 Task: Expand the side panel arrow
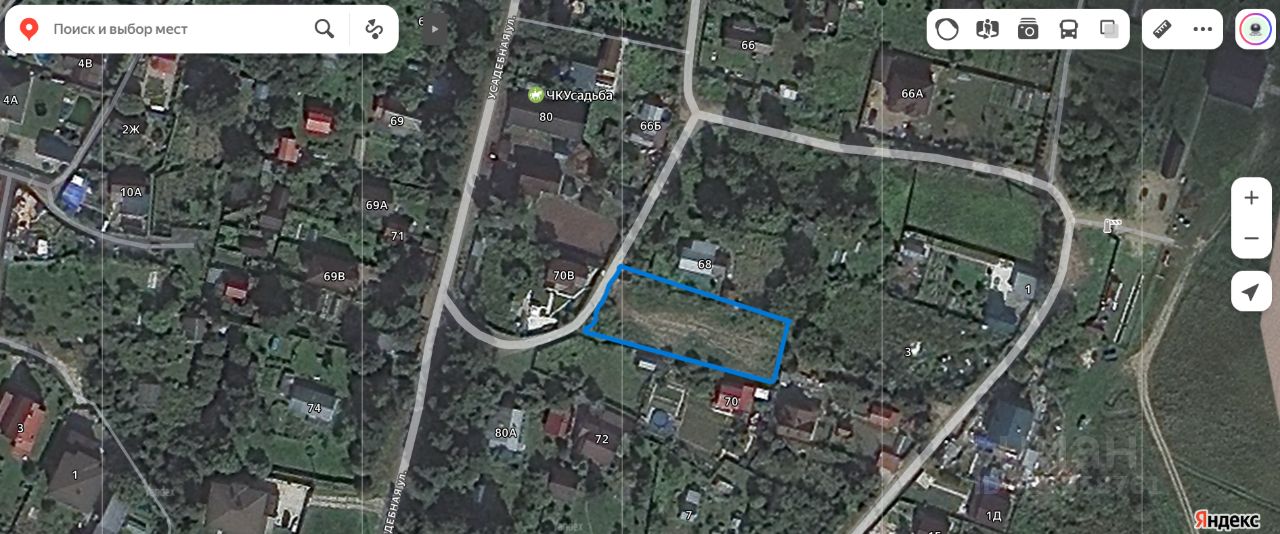coord(435,29)
